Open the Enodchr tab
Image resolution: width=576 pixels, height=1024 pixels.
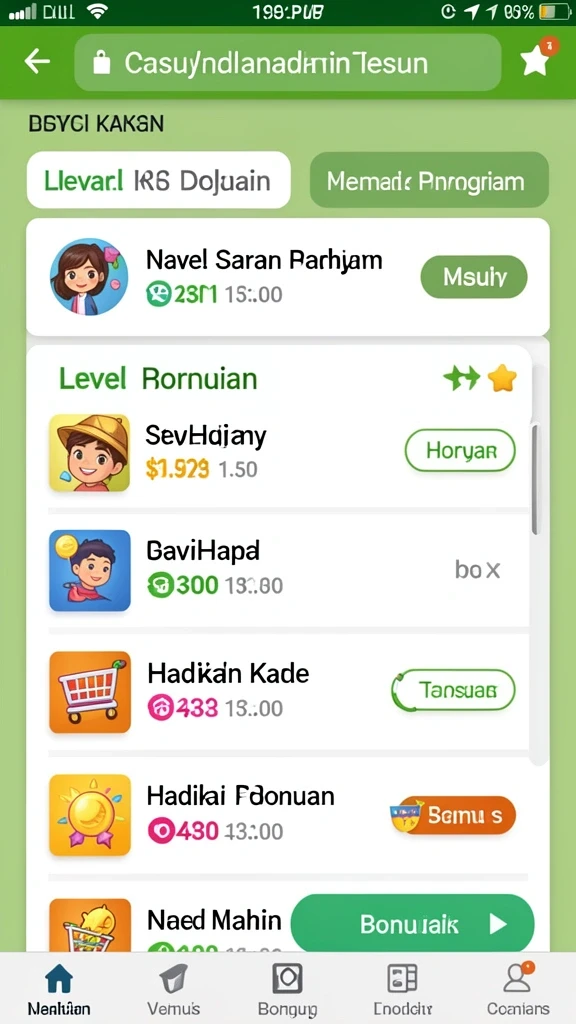point(403,989)
